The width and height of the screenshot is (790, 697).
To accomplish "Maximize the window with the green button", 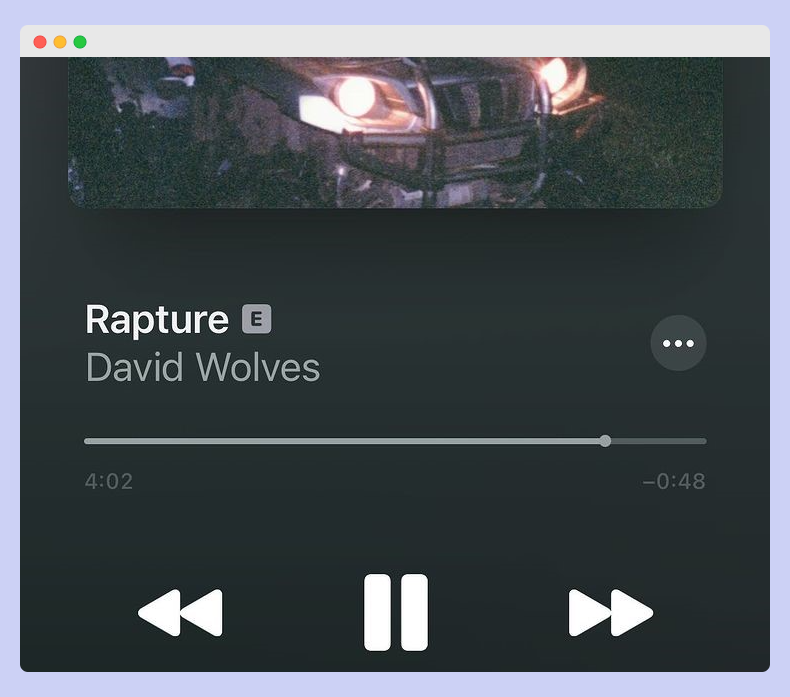I will [x=80, y=42].
